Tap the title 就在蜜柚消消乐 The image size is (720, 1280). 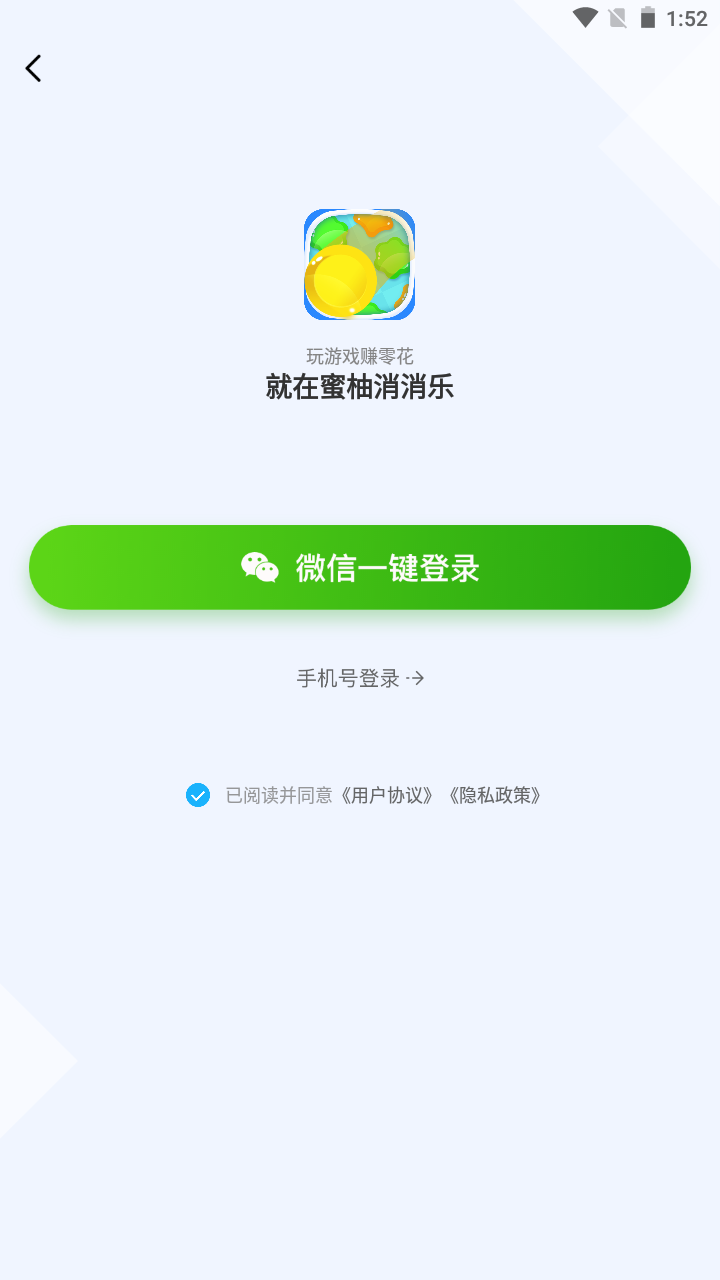pos(360,387)
